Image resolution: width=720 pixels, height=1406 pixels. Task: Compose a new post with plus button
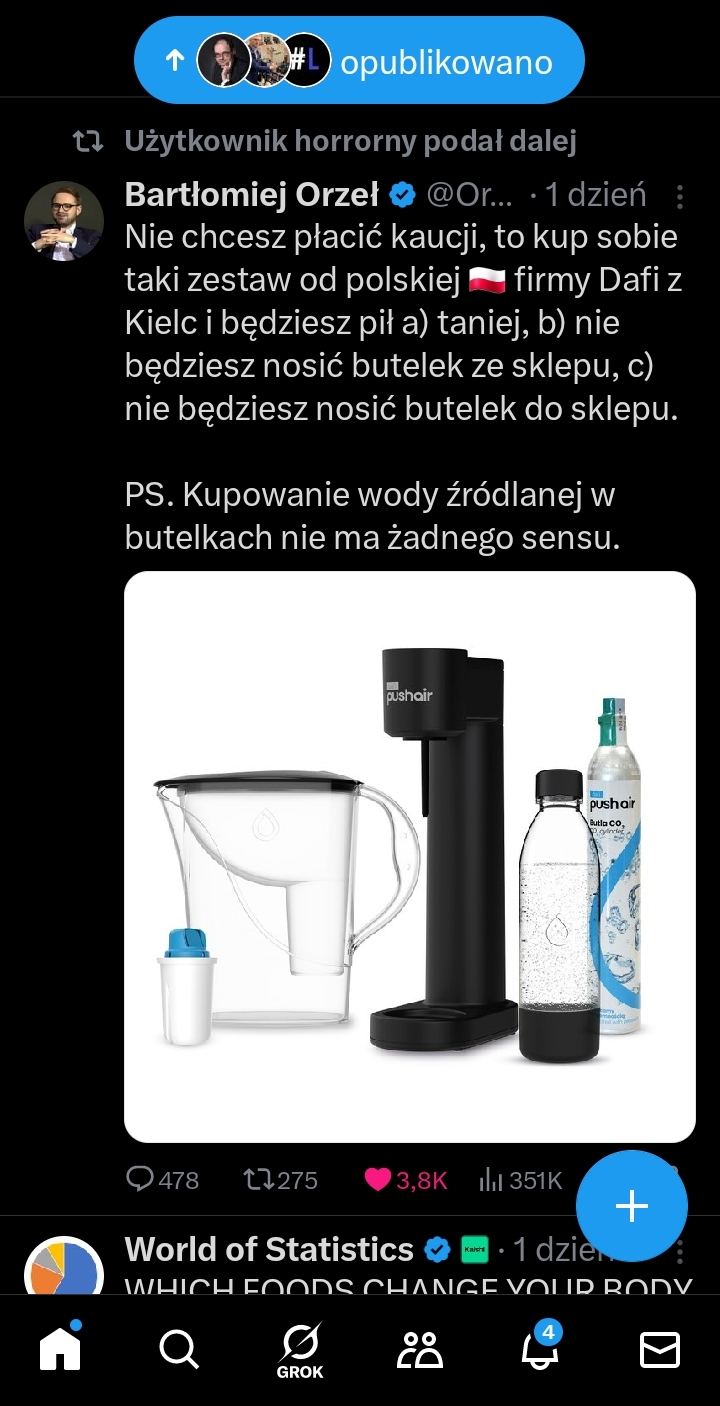632,1207
